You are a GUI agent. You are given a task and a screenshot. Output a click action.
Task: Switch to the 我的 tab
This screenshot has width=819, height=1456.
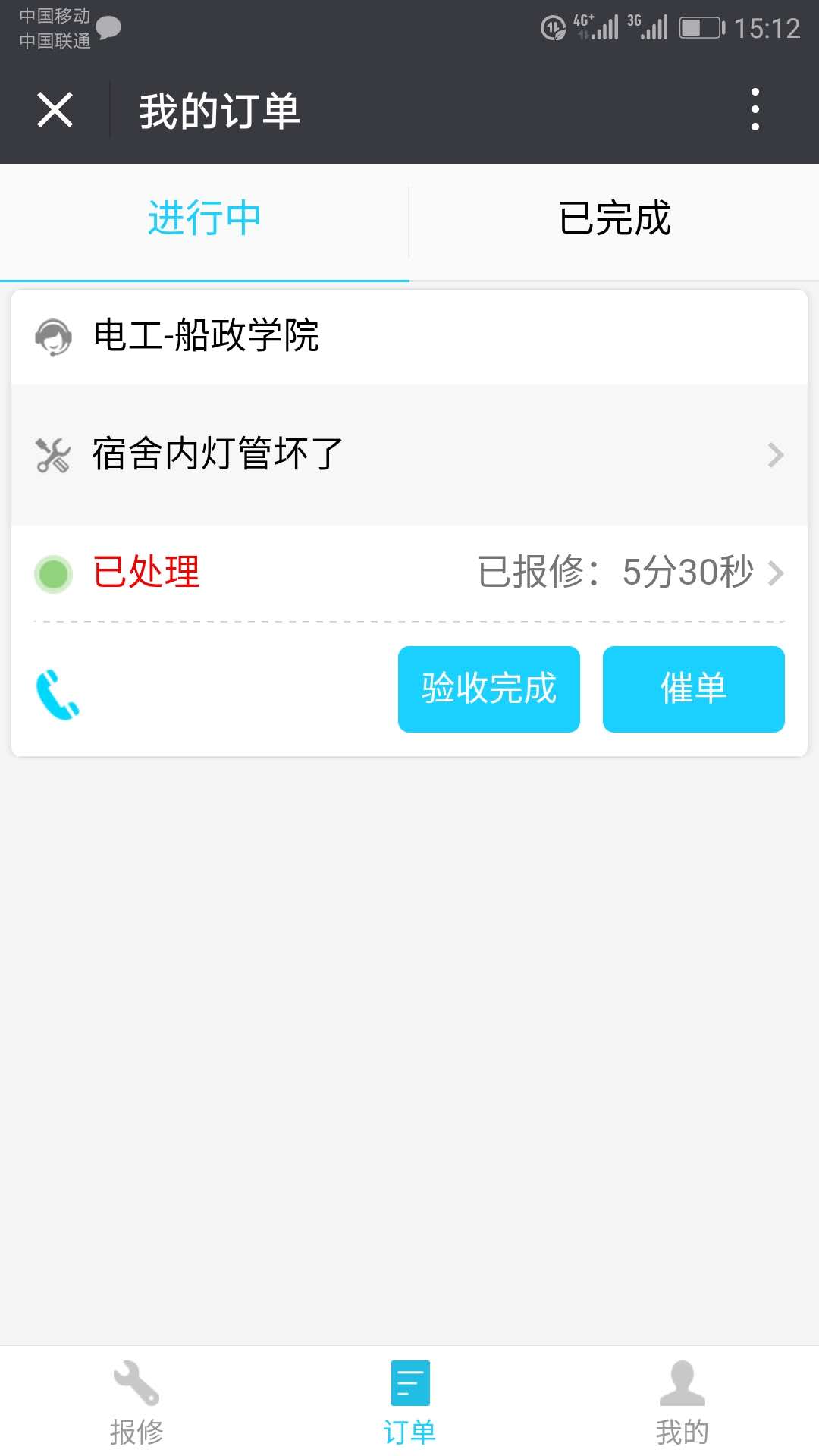(682, 1403)
